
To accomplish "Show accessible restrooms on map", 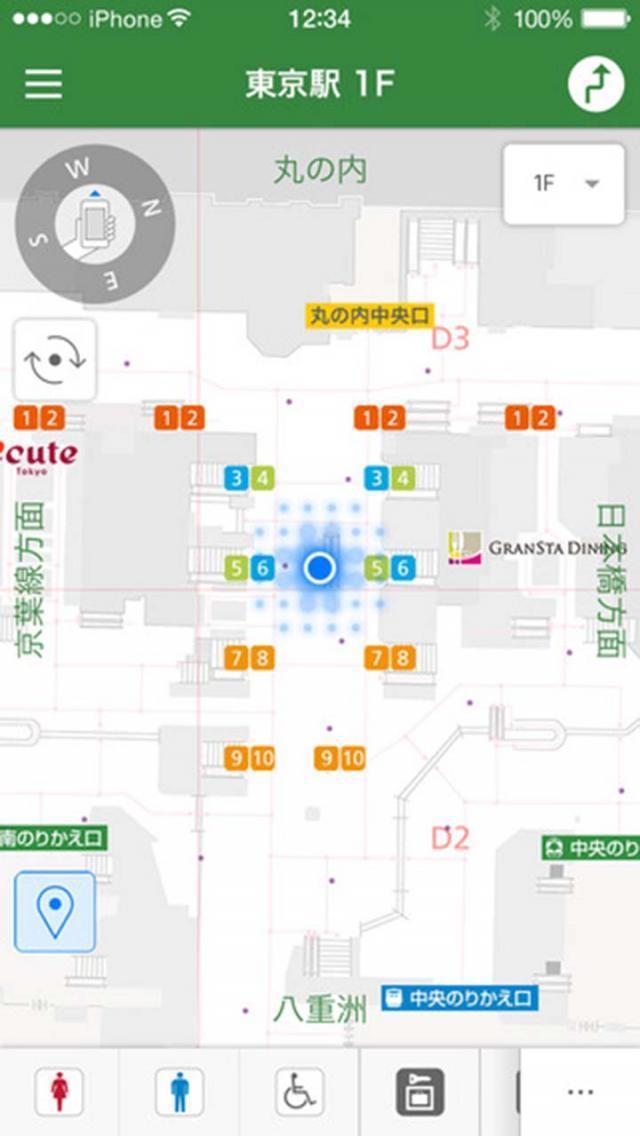I will tap(299, 1093).
